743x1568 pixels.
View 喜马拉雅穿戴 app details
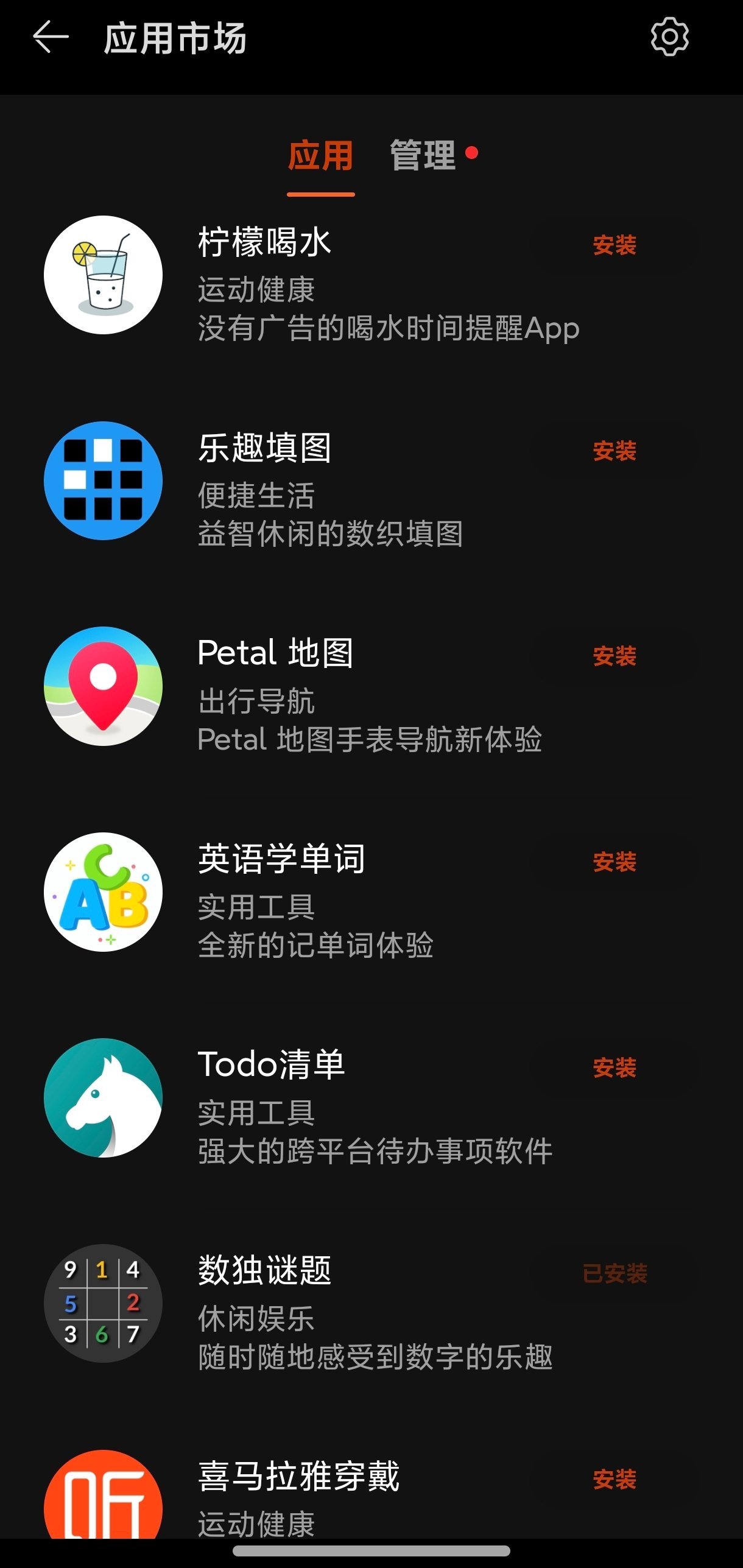pyautogui.click(x=298, y=1477)
